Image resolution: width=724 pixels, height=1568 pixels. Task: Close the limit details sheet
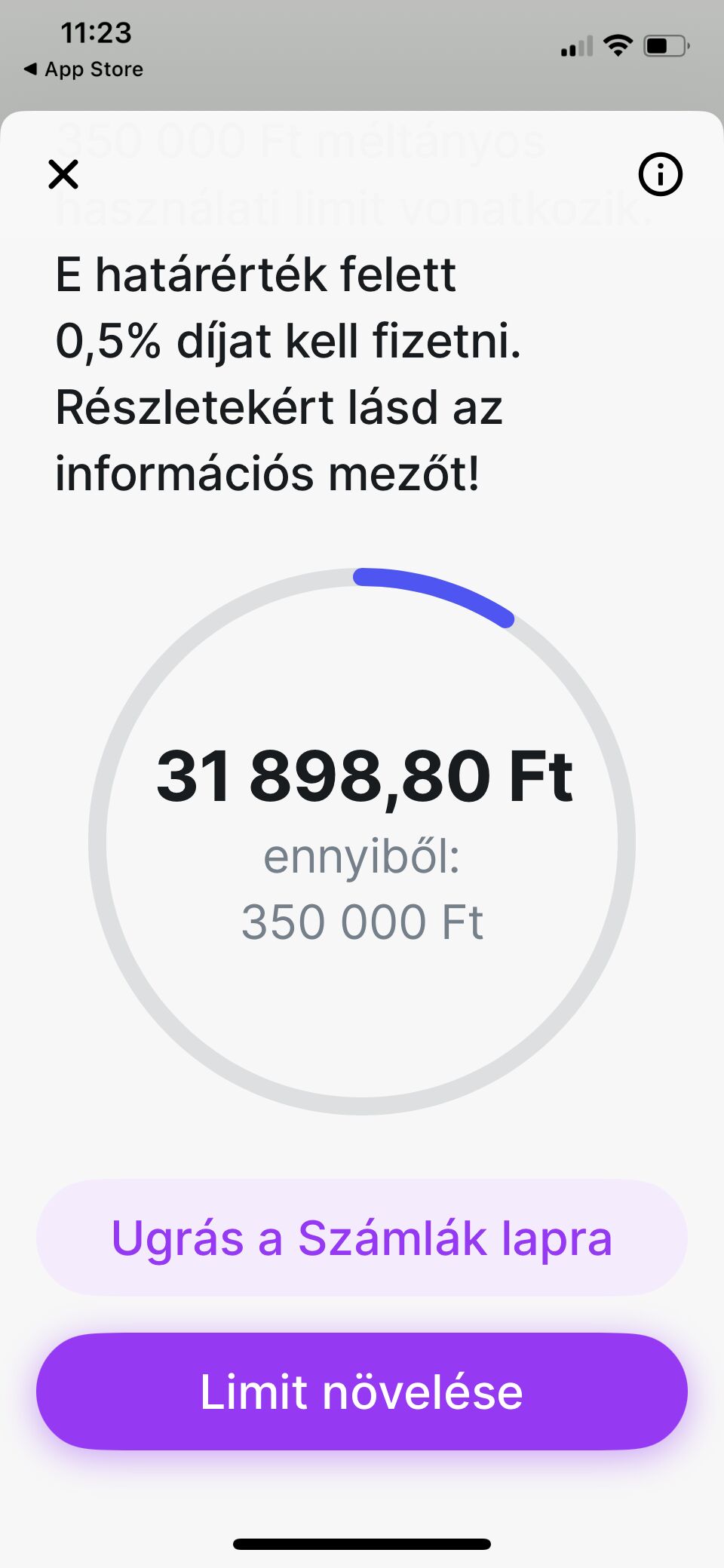(x=63, y=174)
